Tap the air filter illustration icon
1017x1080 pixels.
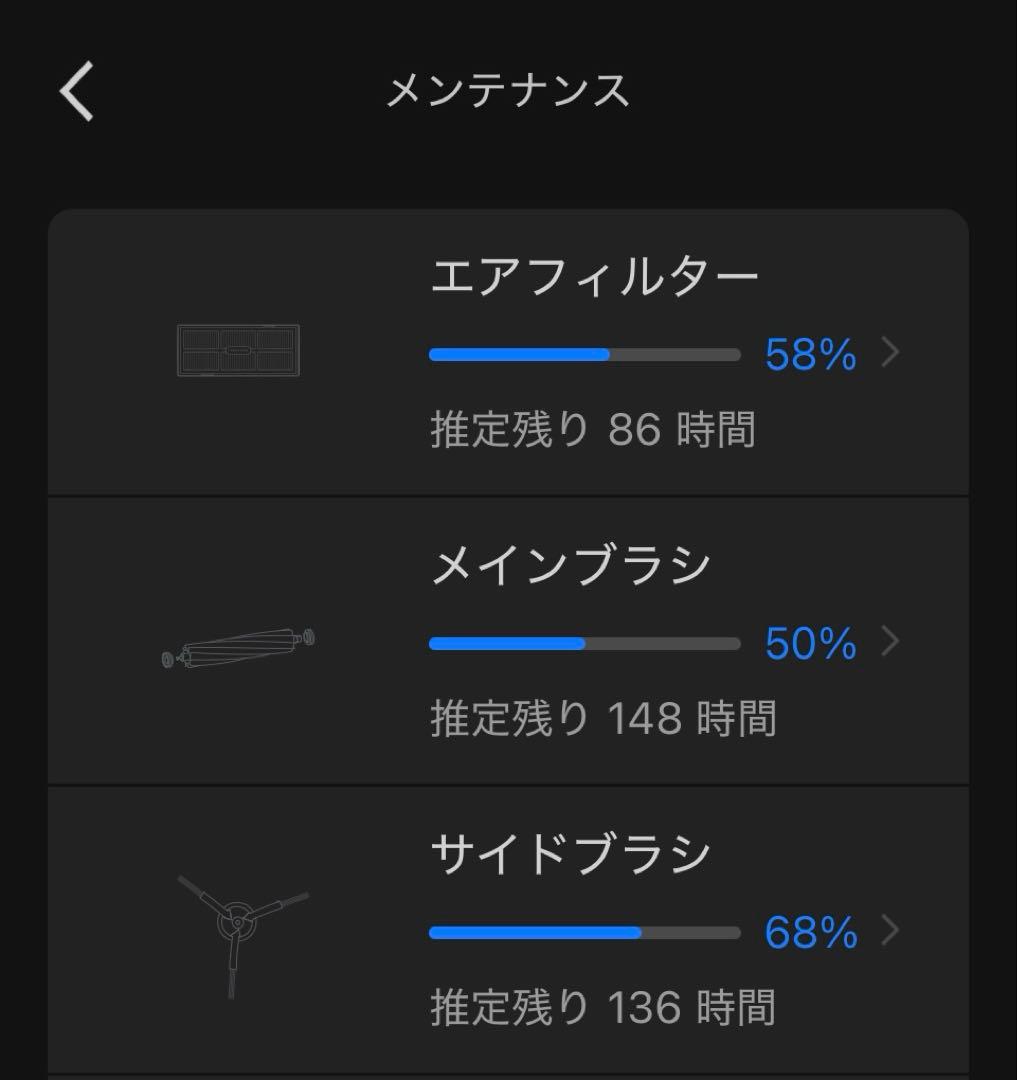click(238, 350)
